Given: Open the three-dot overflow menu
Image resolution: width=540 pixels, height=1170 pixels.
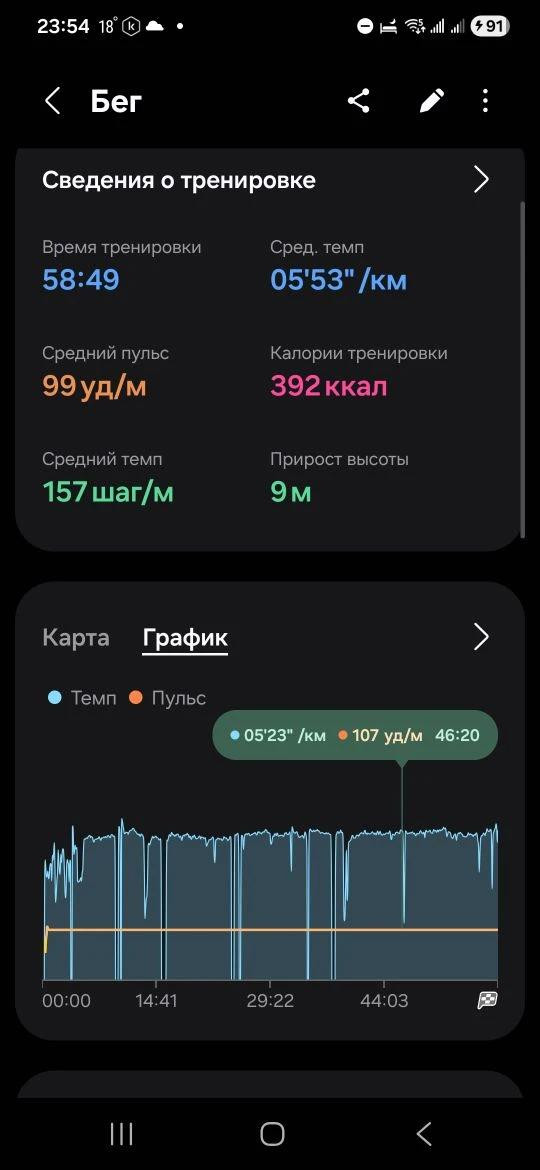Looking at the screenshot, I should click(486, 101).
